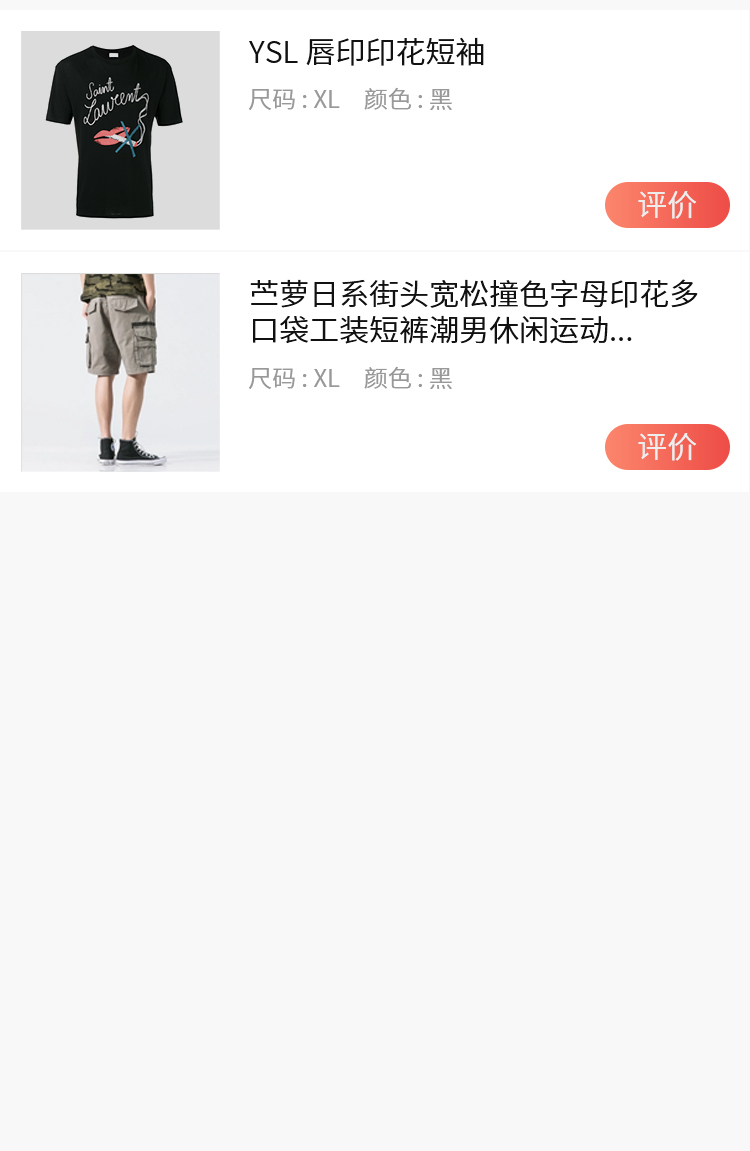Tap 评价 for 芒萝日系街头工装短裤
The width and height of the screenshot is (750, 1151).
(667, 447)
